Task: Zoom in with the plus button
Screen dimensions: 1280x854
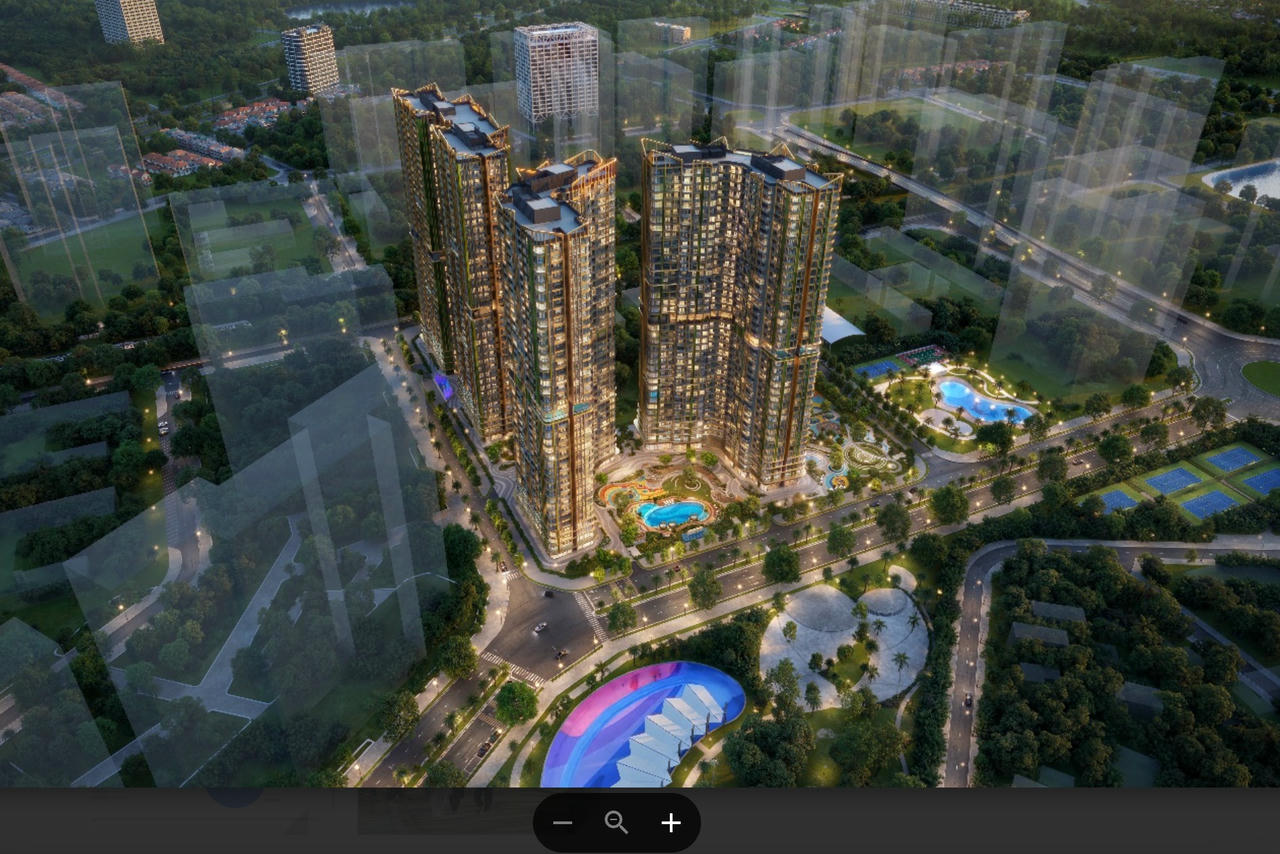Action: click(x=671, y=823)
